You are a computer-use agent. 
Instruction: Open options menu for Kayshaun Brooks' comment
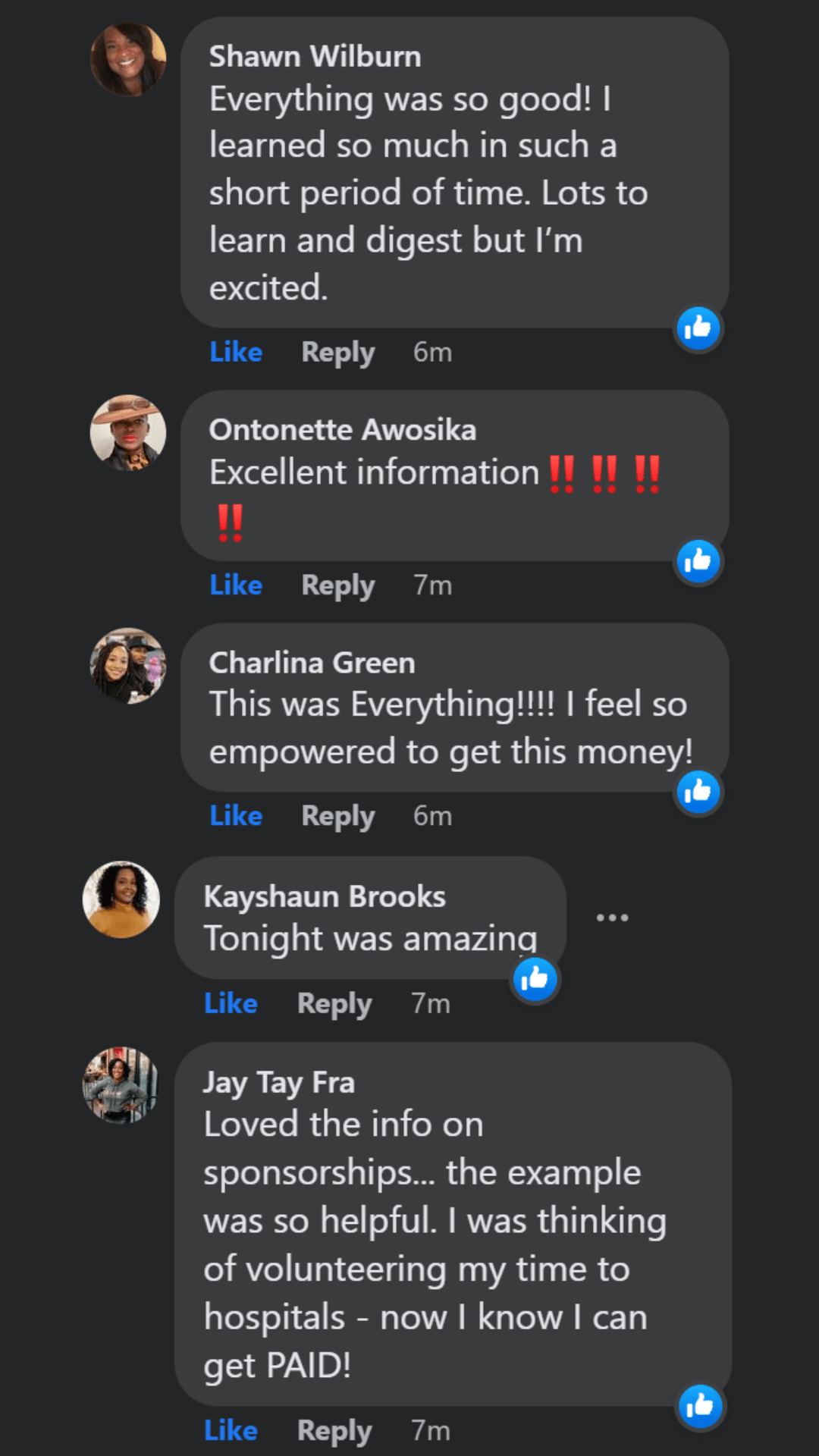612,918
